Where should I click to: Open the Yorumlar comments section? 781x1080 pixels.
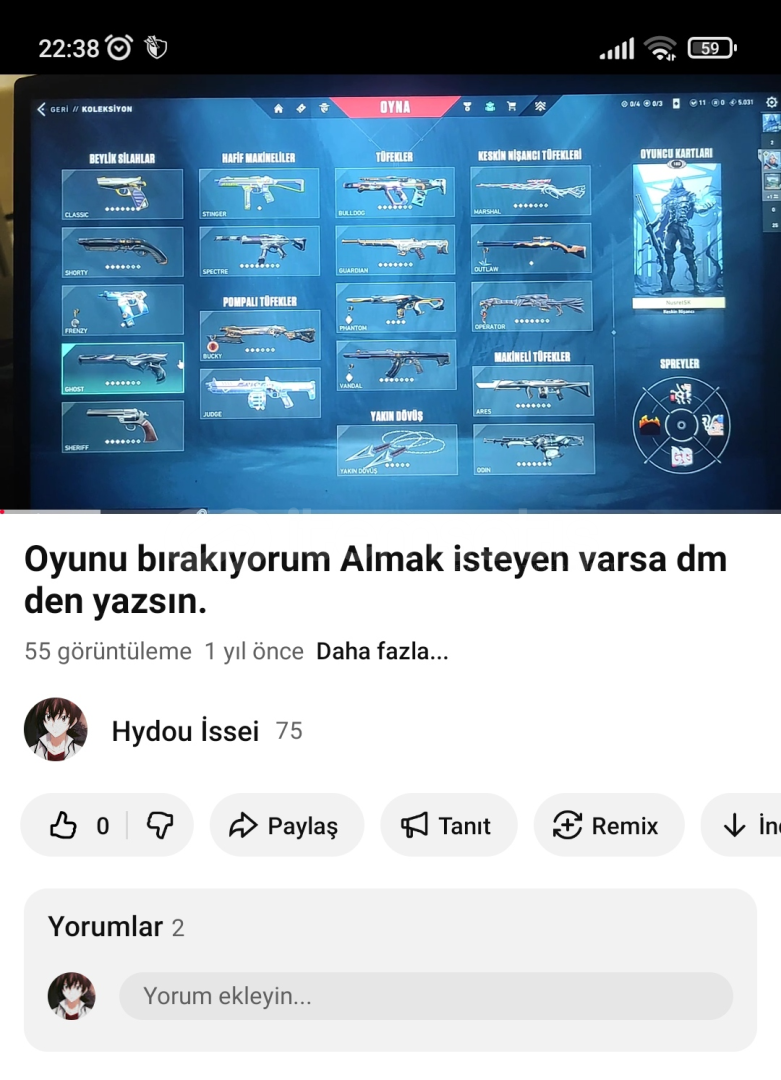click(x=116, y=927)
